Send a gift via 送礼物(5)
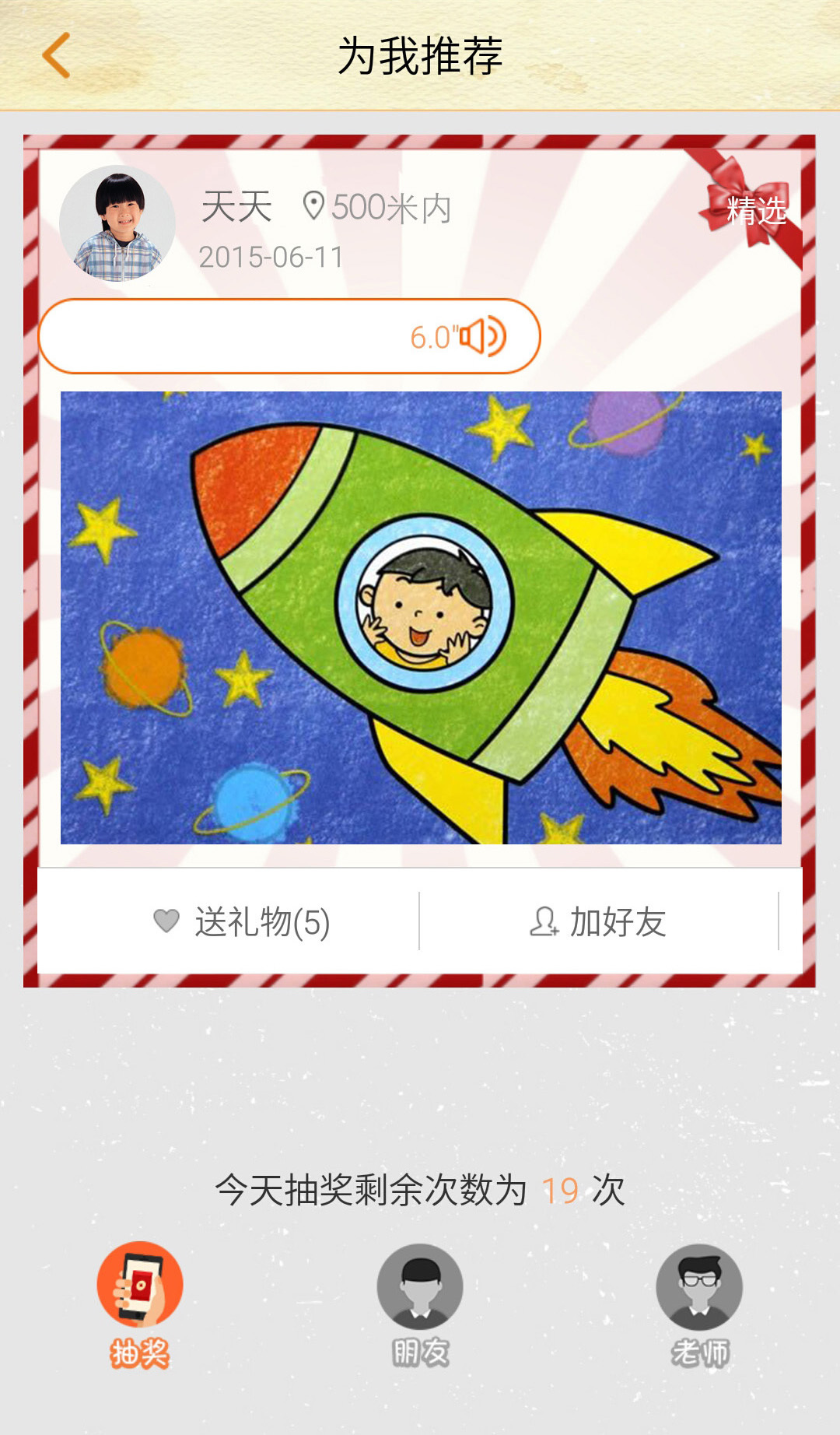This screenshot has height=1435, width=840. click(242, 922)
